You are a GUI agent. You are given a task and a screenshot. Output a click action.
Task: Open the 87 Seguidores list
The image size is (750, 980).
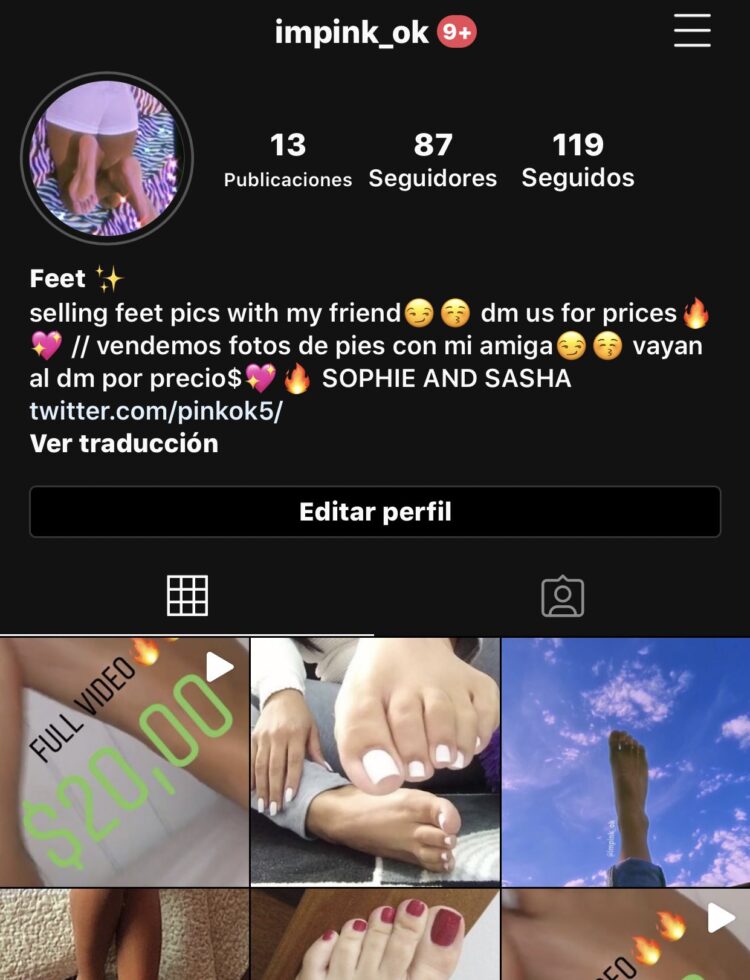point(435,160)
